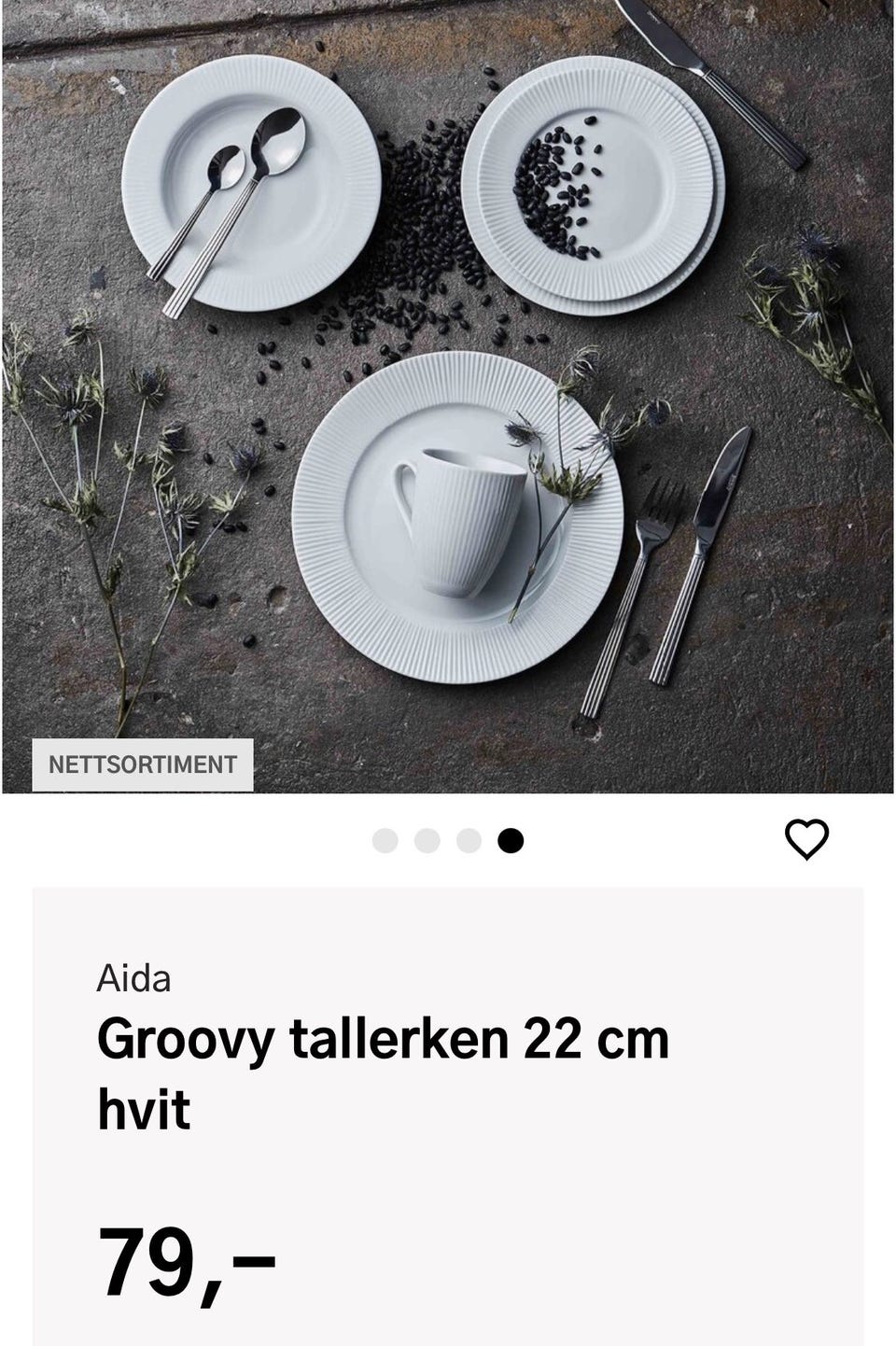Click the third carousel indicator
This screenshot has width=896, height=1346.
point(469,839)
